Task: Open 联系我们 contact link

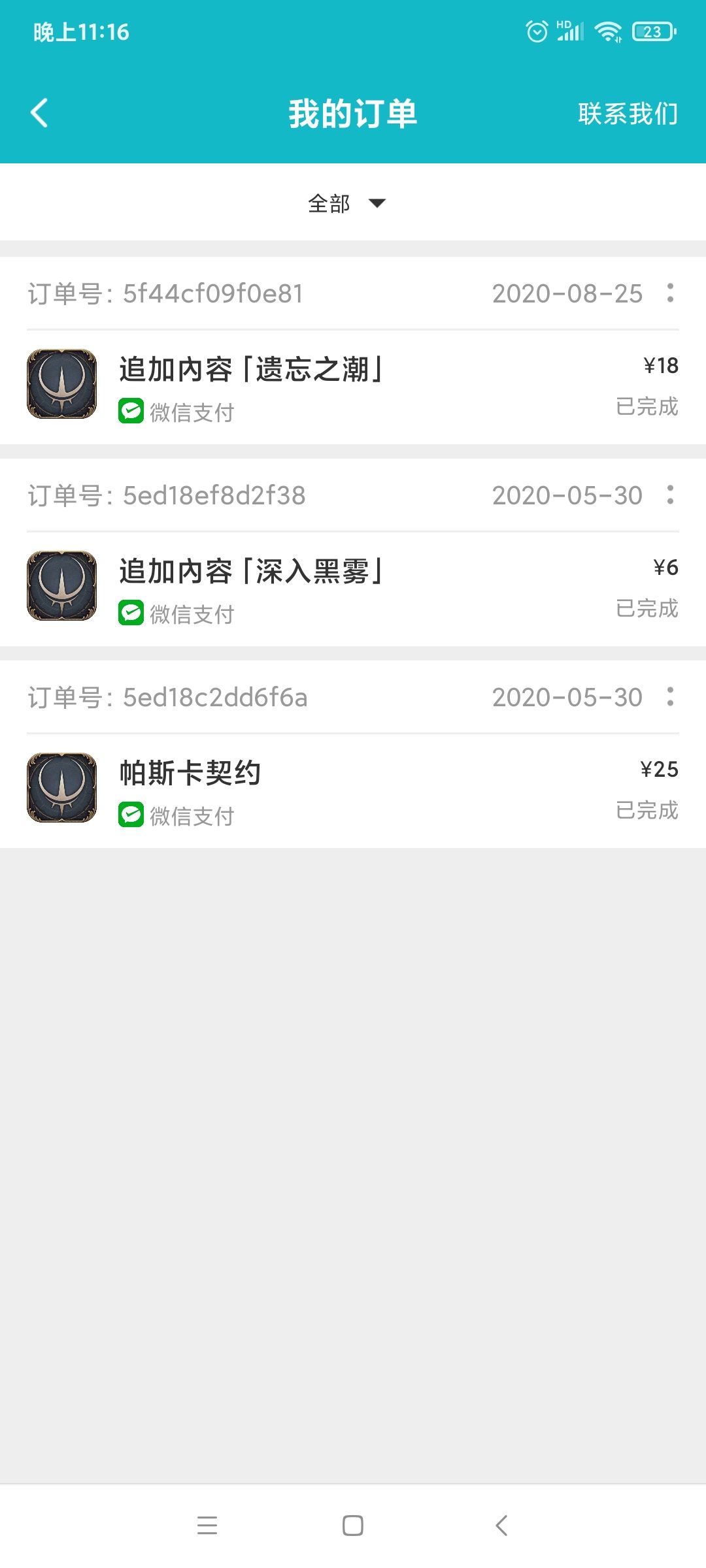Action: [x=628, y=114]
